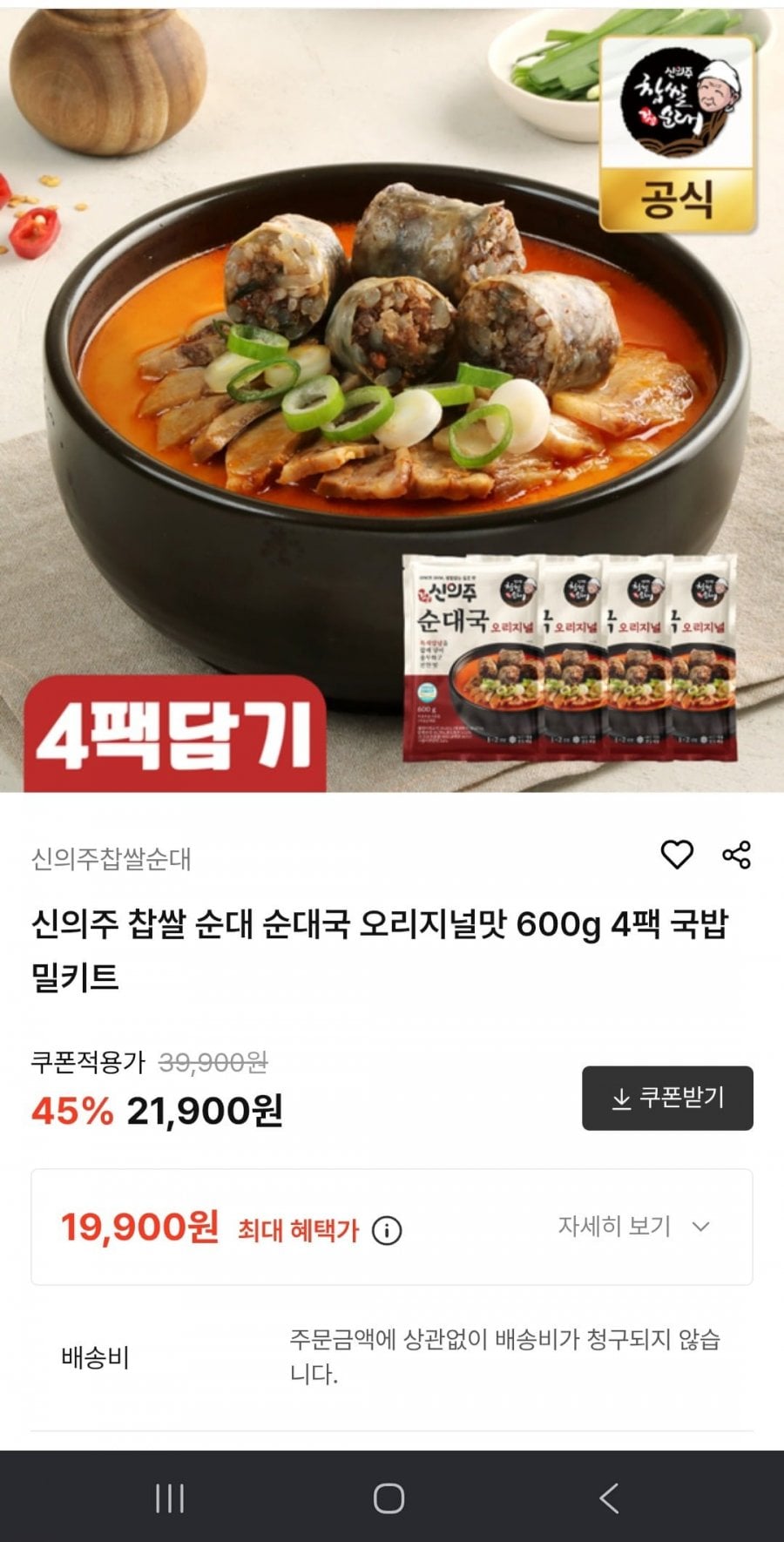Open the 신의주찹쌀순대 brand store link
Viewport: 784px width, 1542px height.
tap(112, 859)
